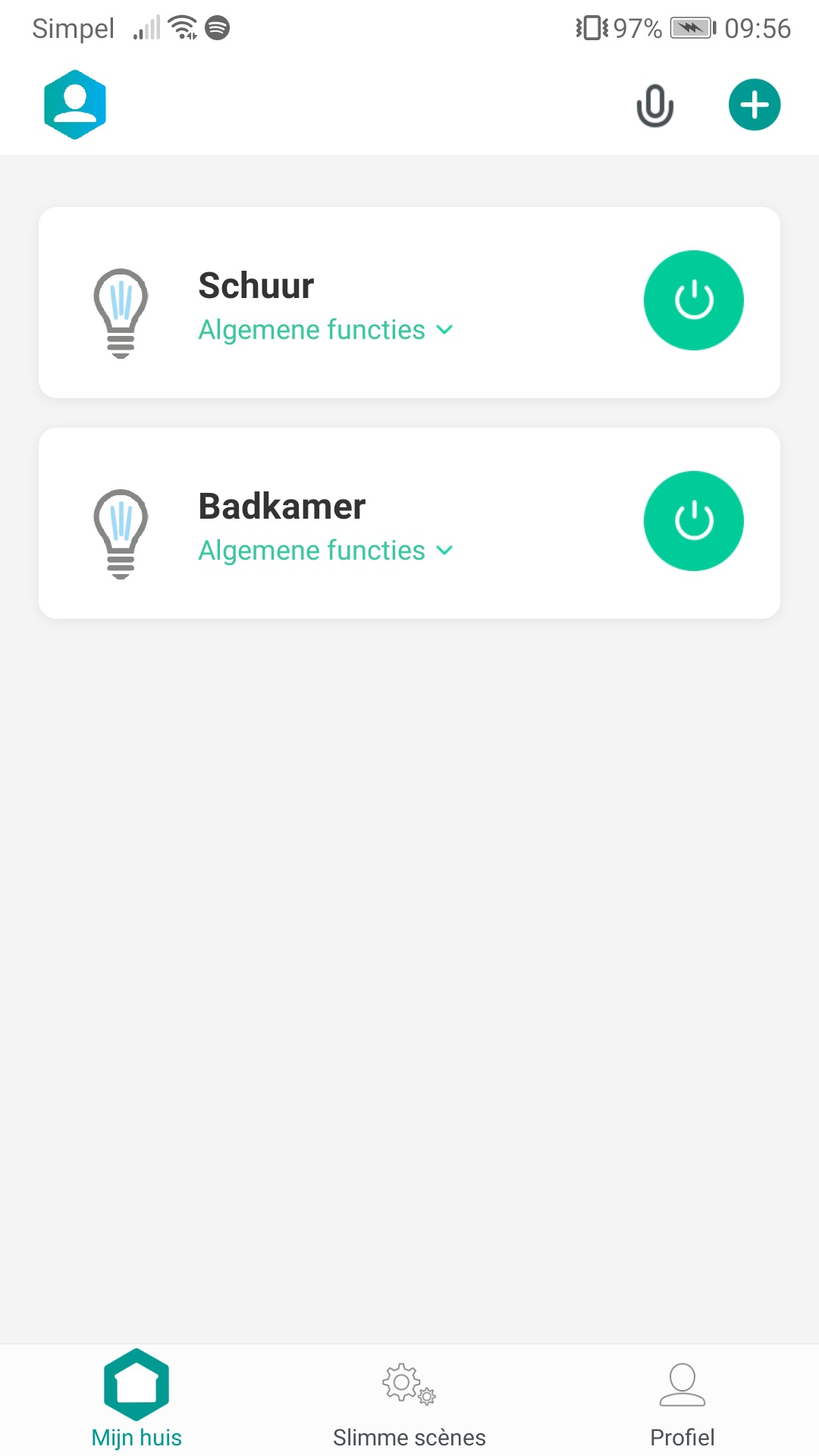Open the Badkamer device card
This screenshot has height=1456, width=819.
(x=281, y=507)
